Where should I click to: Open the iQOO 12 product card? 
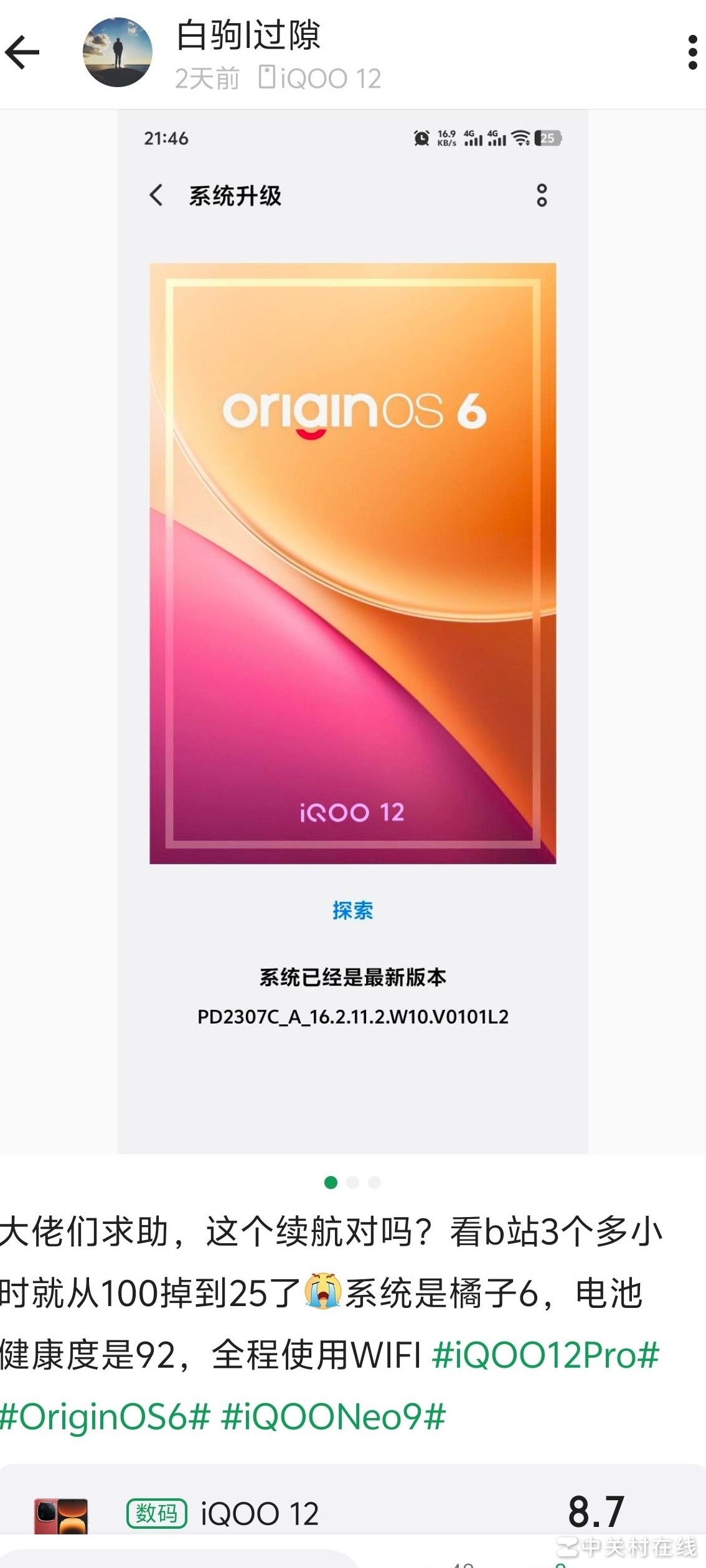(259, 1513)
